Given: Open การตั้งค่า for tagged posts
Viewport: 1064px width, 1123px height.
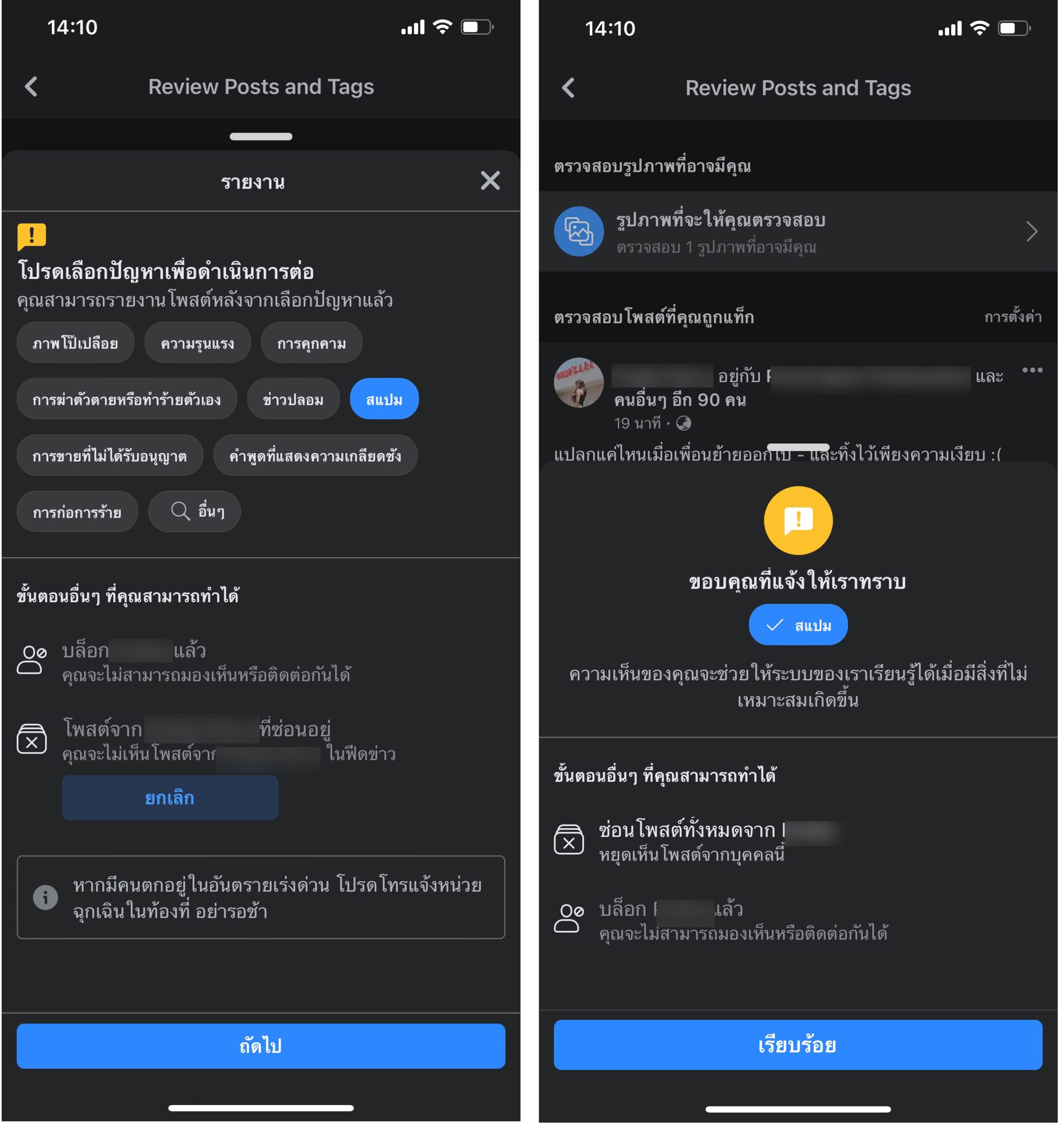Looking at the screenshot, I should 1012,316.
